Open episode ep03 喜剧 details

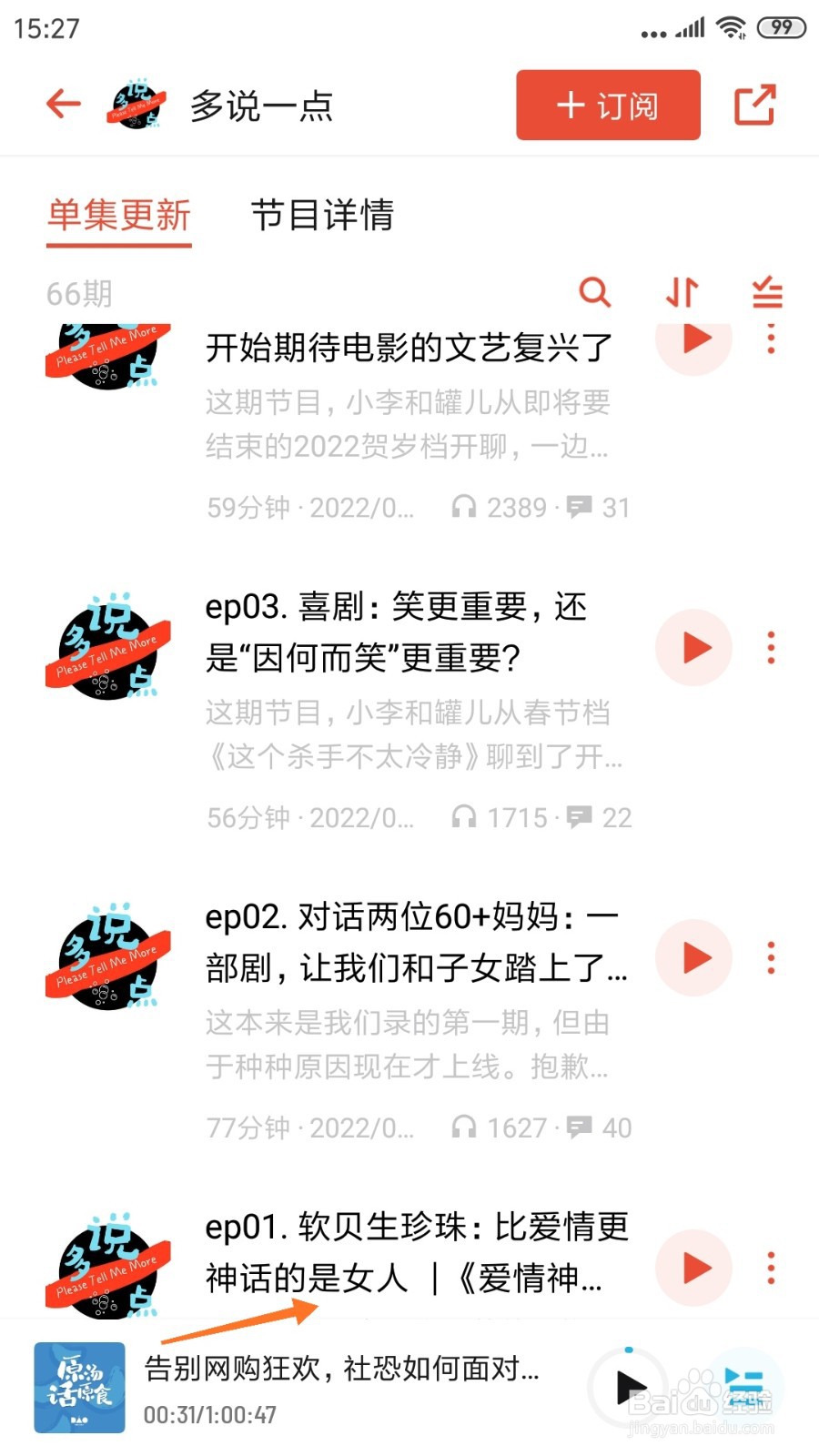[x=397, y=632]
